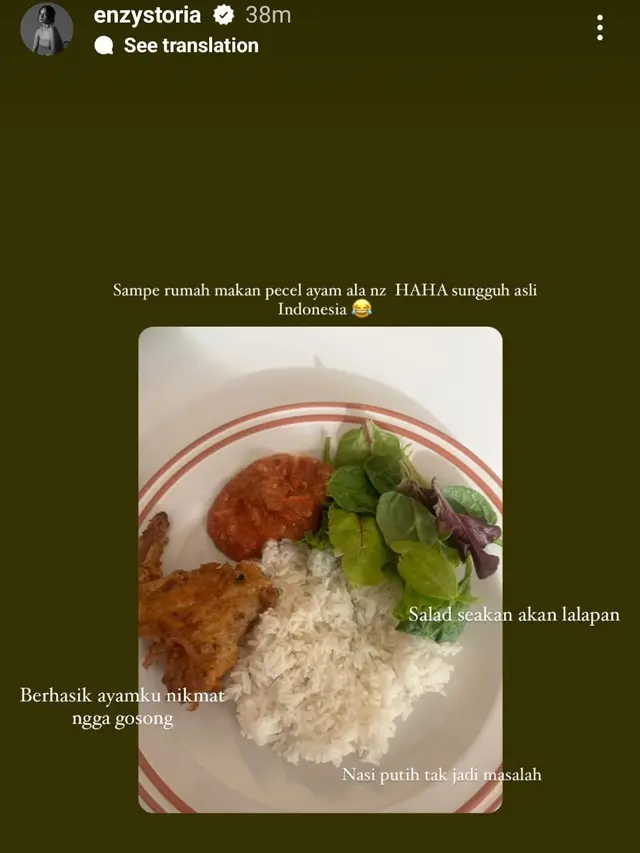Open enzystoria's profile picture
This screenshot has width=640, height=853.
point(46,29)
